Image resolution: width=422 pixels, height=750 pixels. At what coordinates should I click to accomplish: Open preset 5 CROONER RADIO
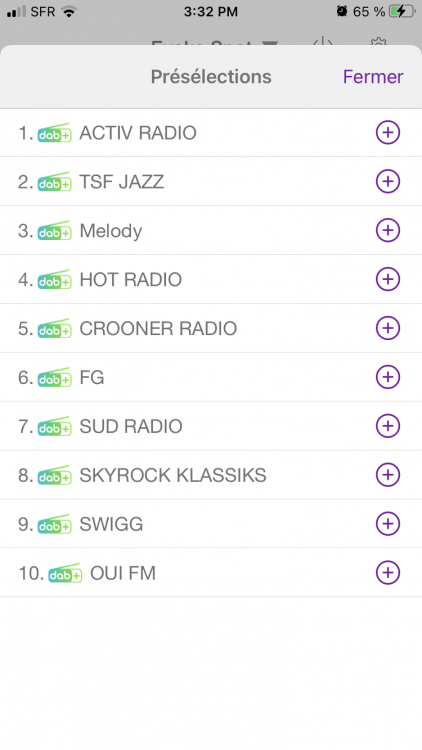pos(211,328)
